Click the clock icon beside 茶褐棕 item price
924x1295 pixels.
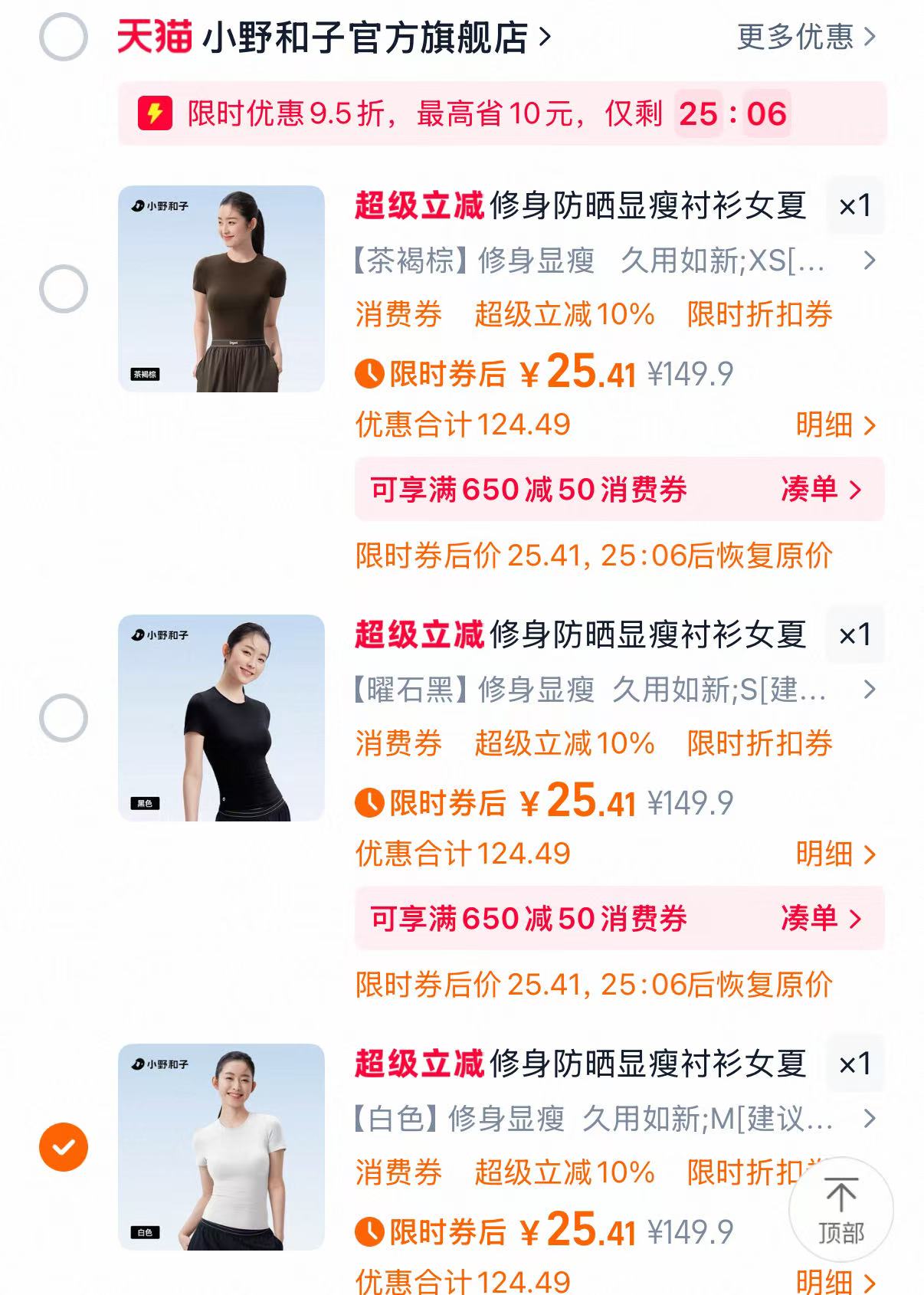tap(369, 374)
